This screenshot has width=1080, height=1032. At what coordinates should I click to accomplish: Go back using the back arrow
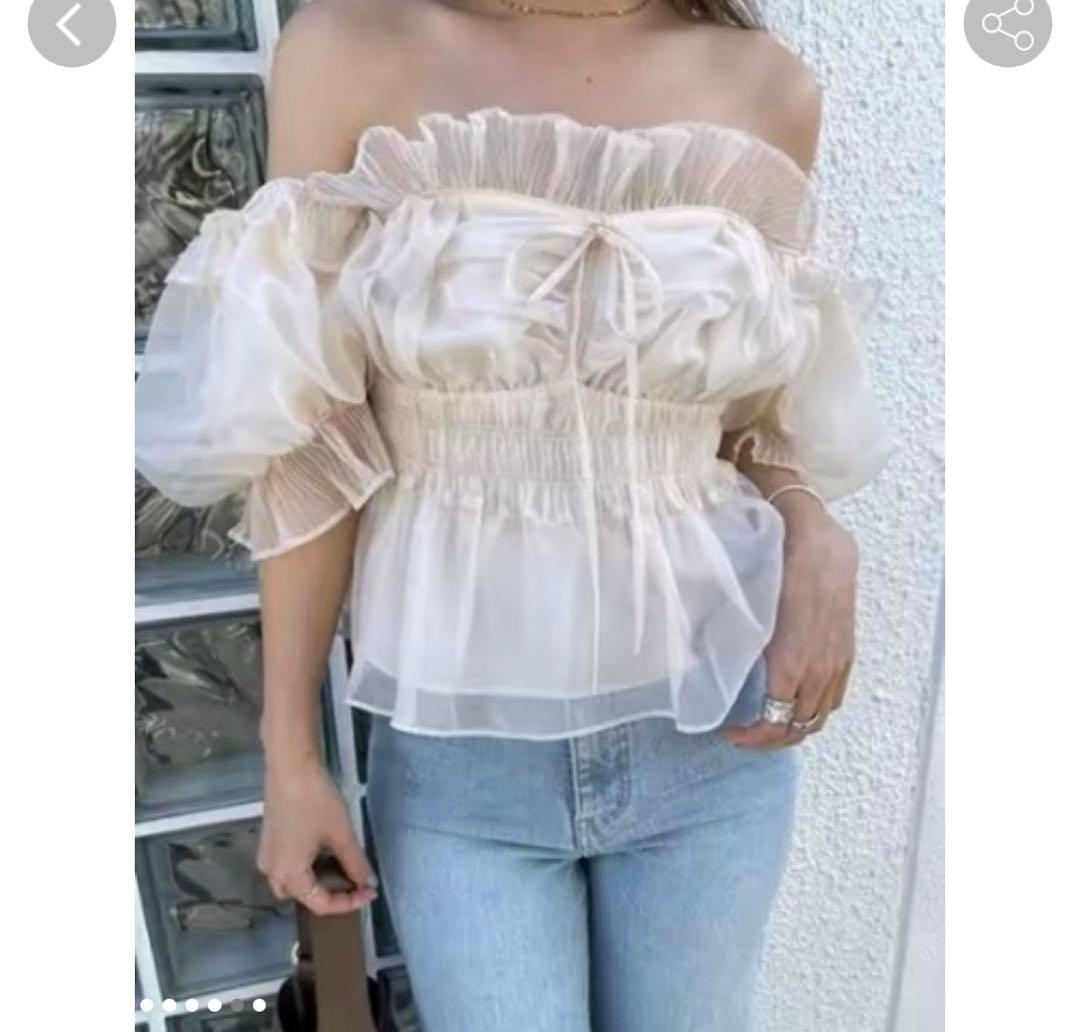(x=71, y=26)
